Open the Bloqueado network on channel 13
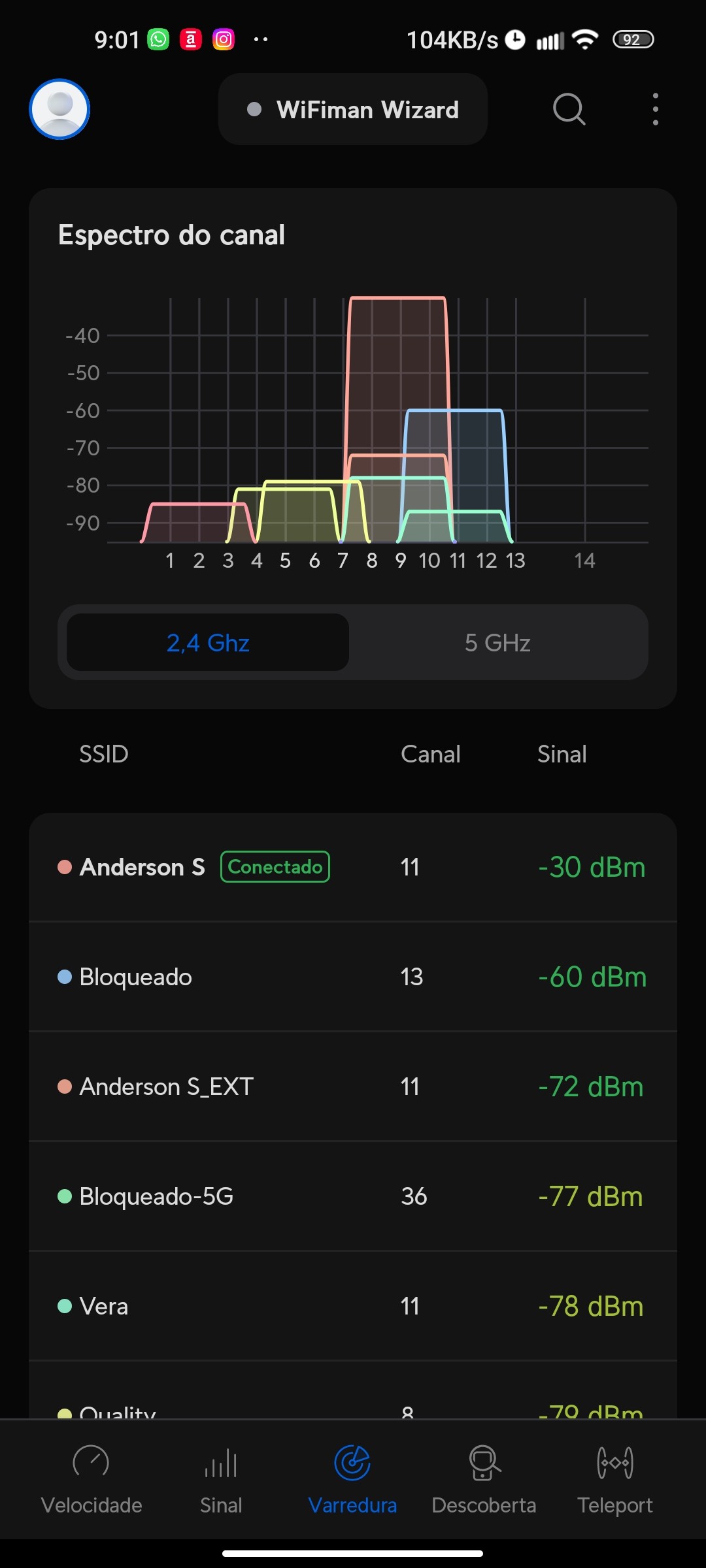706x1568 pixels. point(353,977)
